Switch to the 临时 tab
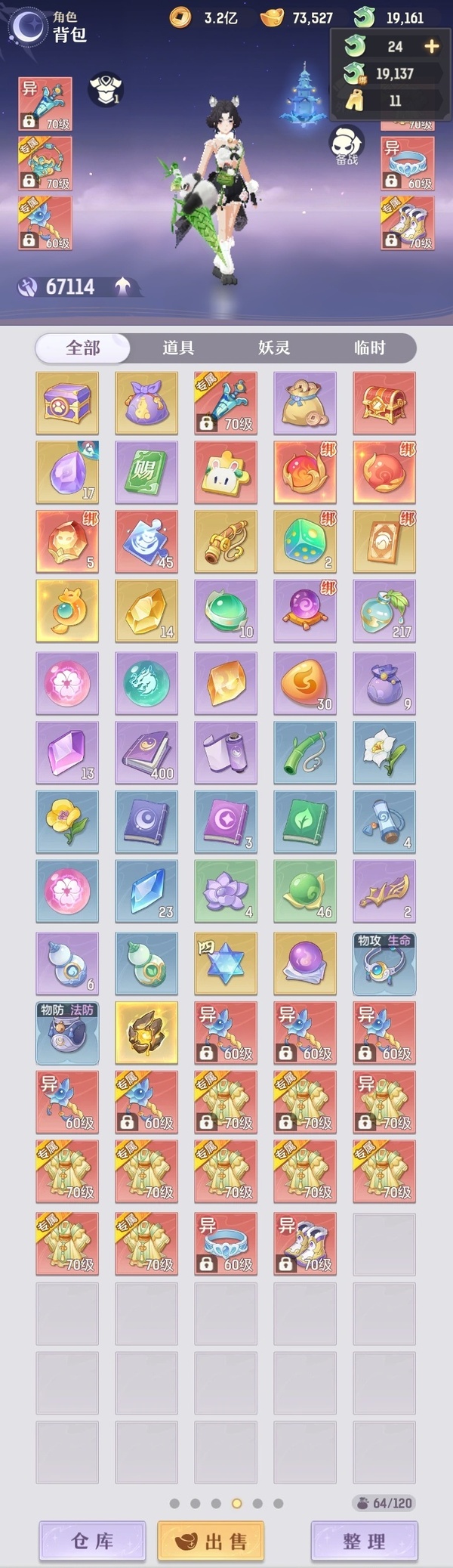This screenshot has width=453, height=1568. click(369, 348)
